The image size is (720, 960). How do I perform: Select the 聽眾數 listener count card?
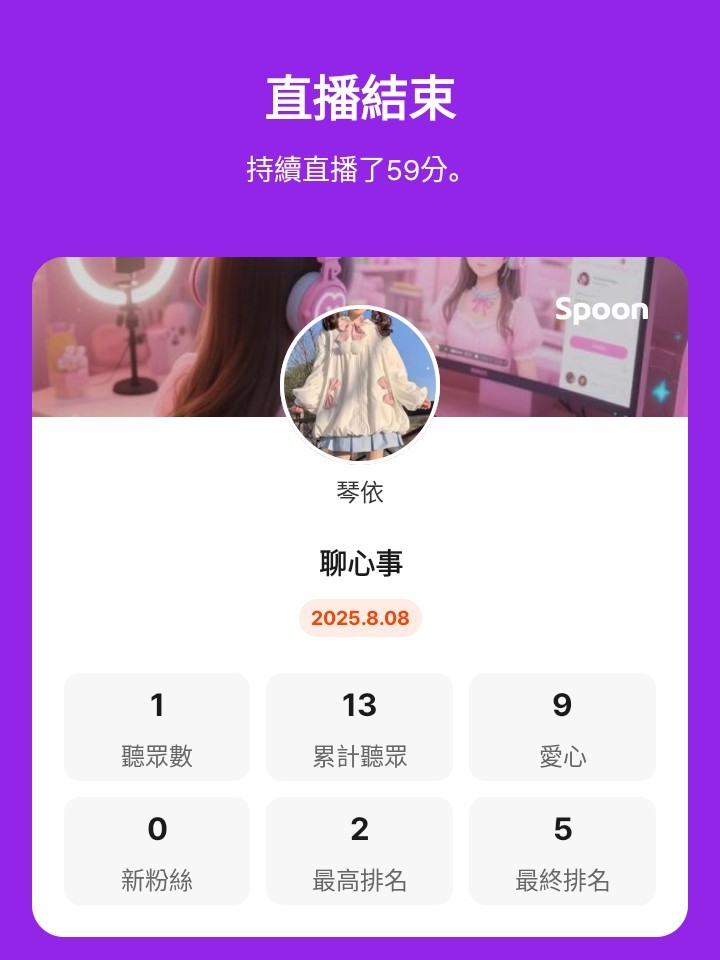coord(156,726)
